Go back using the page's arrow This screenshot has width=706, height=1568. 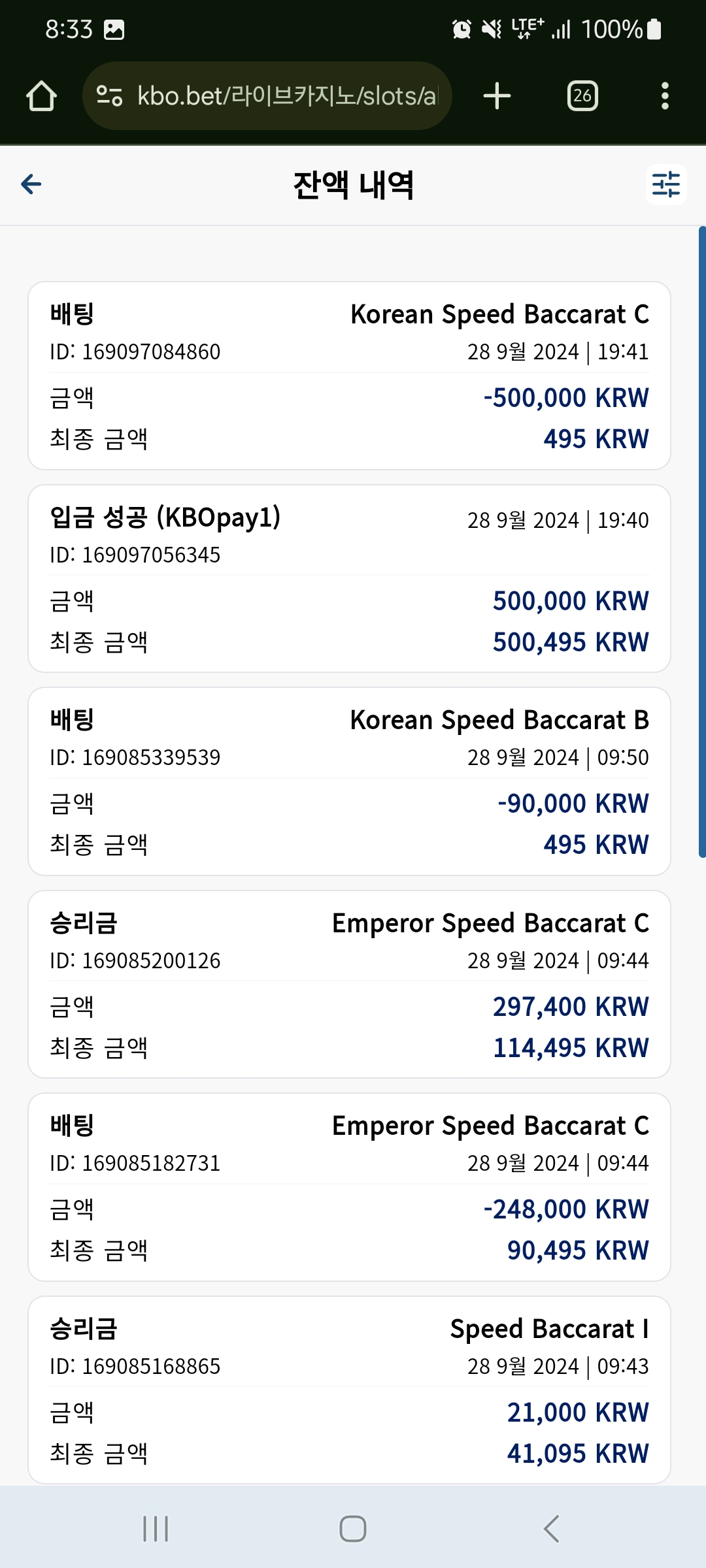click(x=31, y=184)
